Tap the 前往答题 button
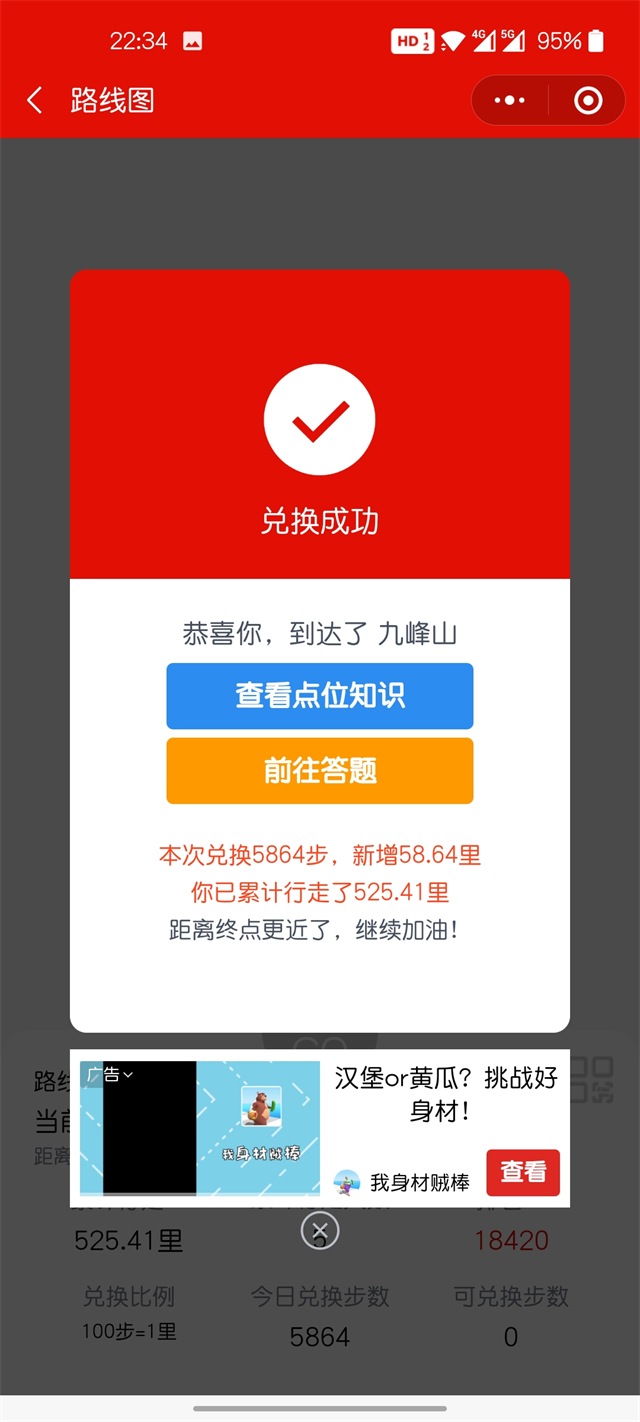 point(319,771)
